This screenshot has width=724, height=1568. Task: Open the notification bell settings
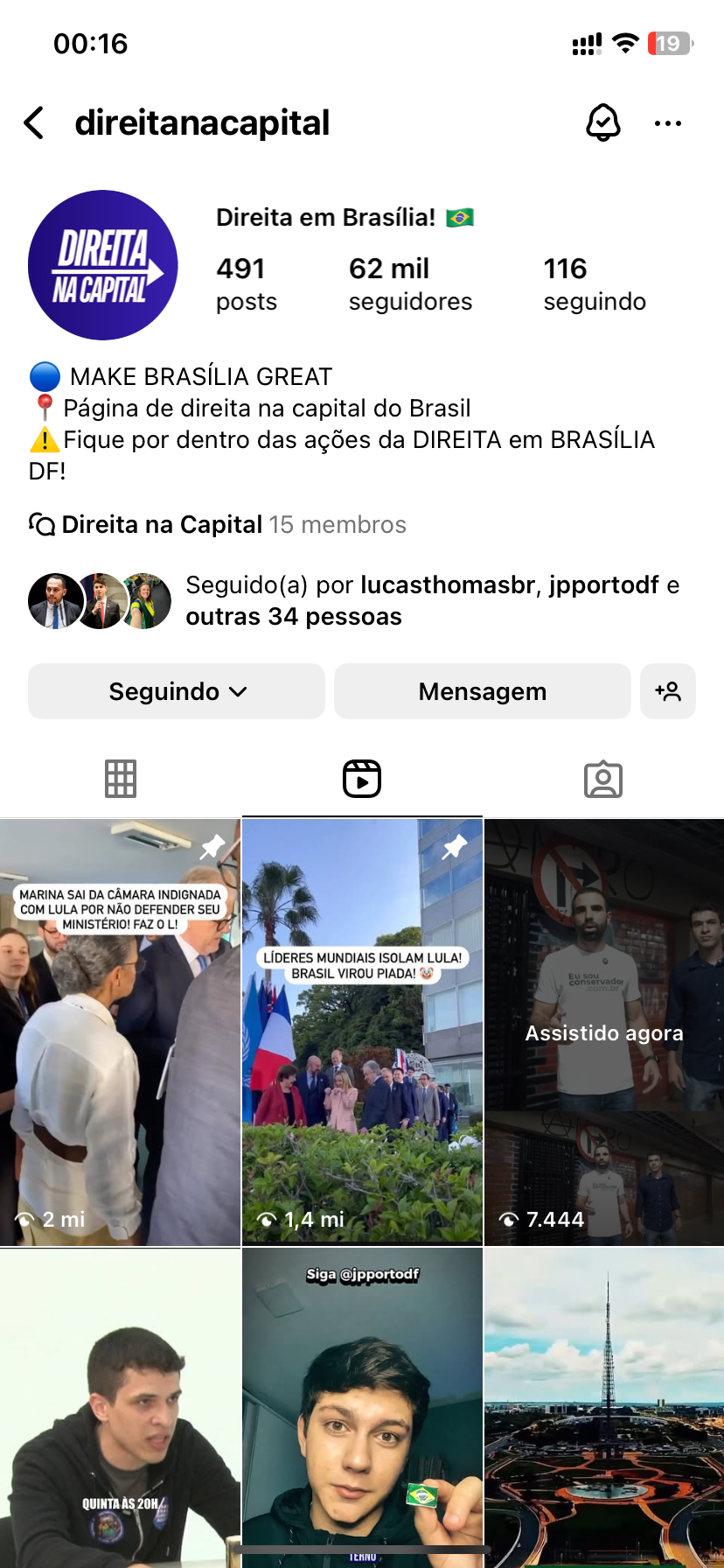[602, 123]
